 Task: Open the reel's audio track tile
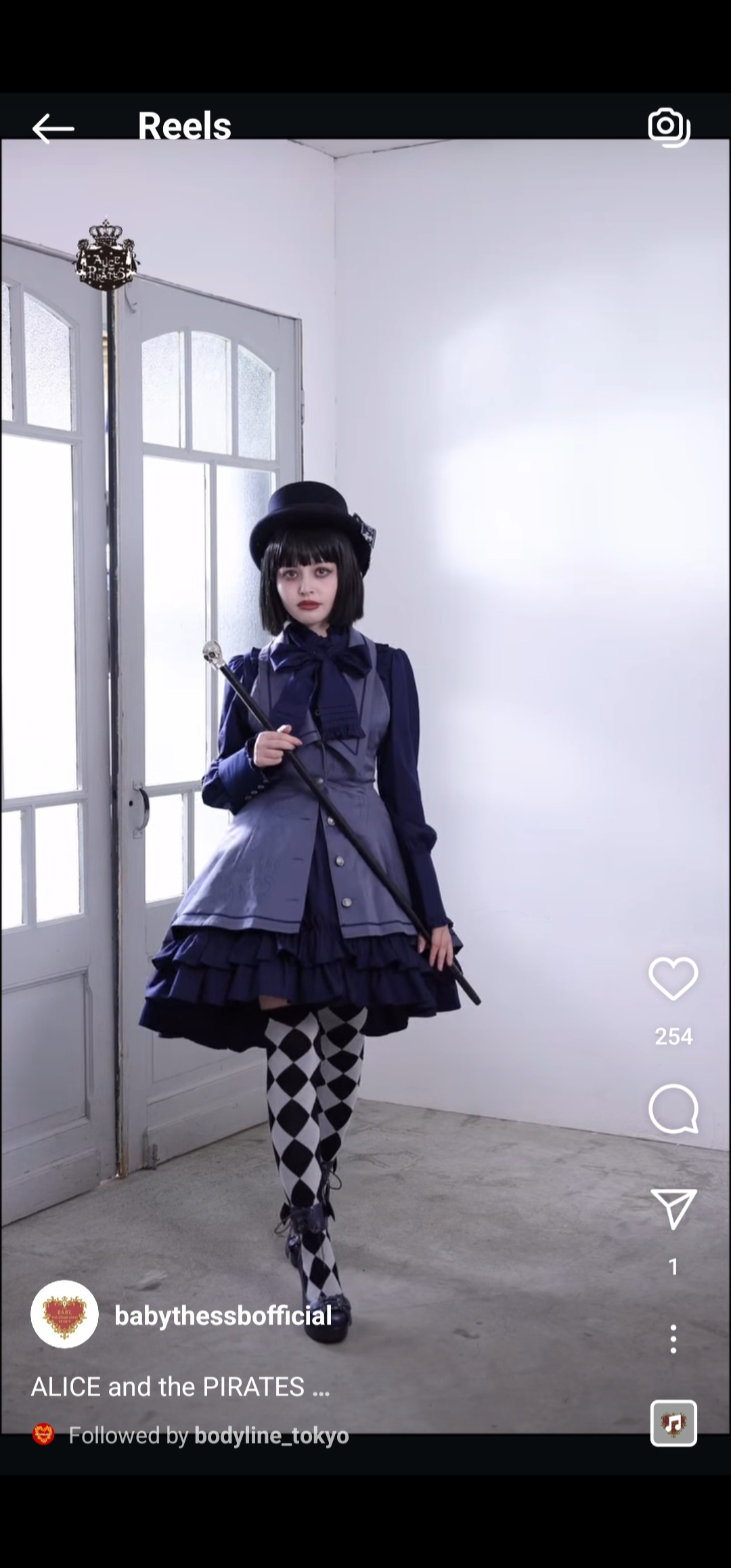point(673,1423)
